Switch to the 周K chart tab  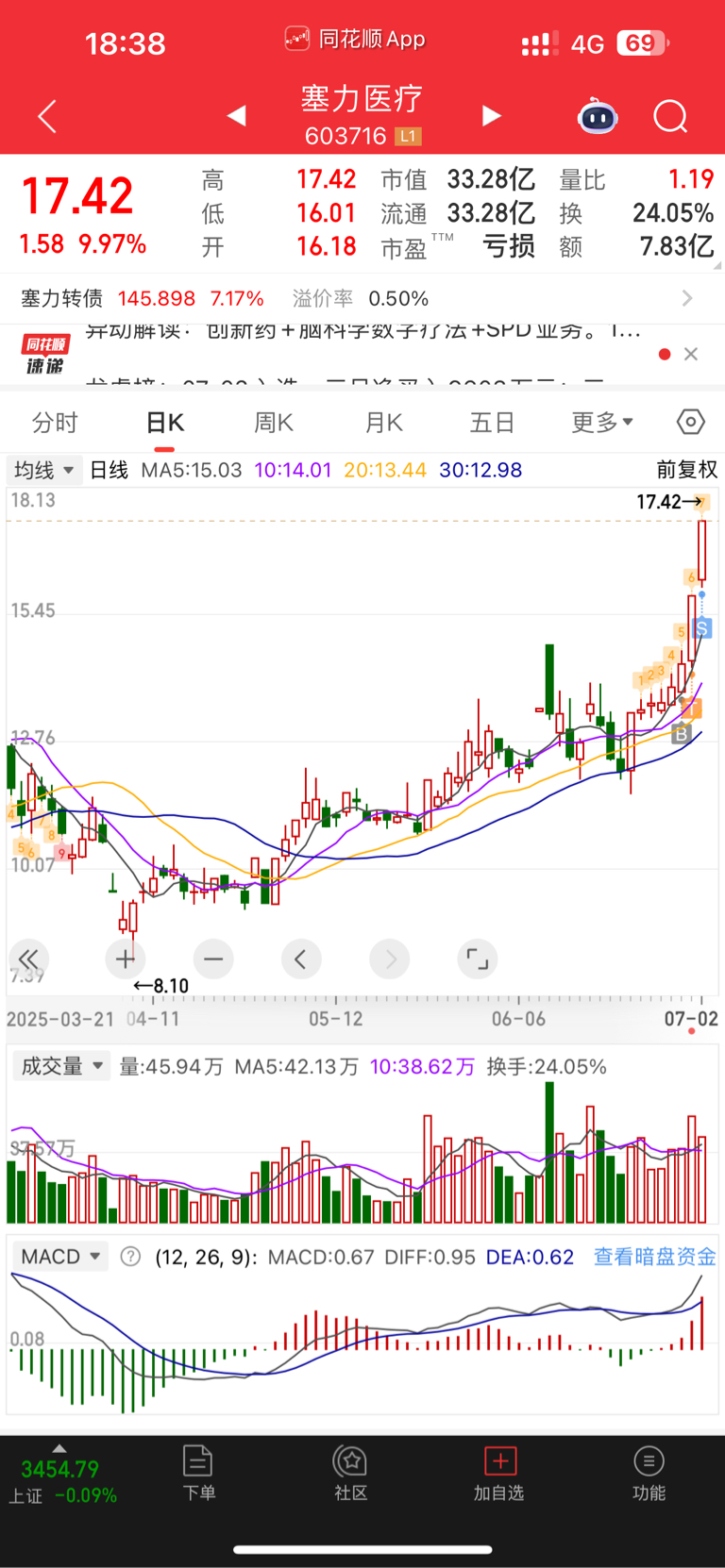(274, 423)
